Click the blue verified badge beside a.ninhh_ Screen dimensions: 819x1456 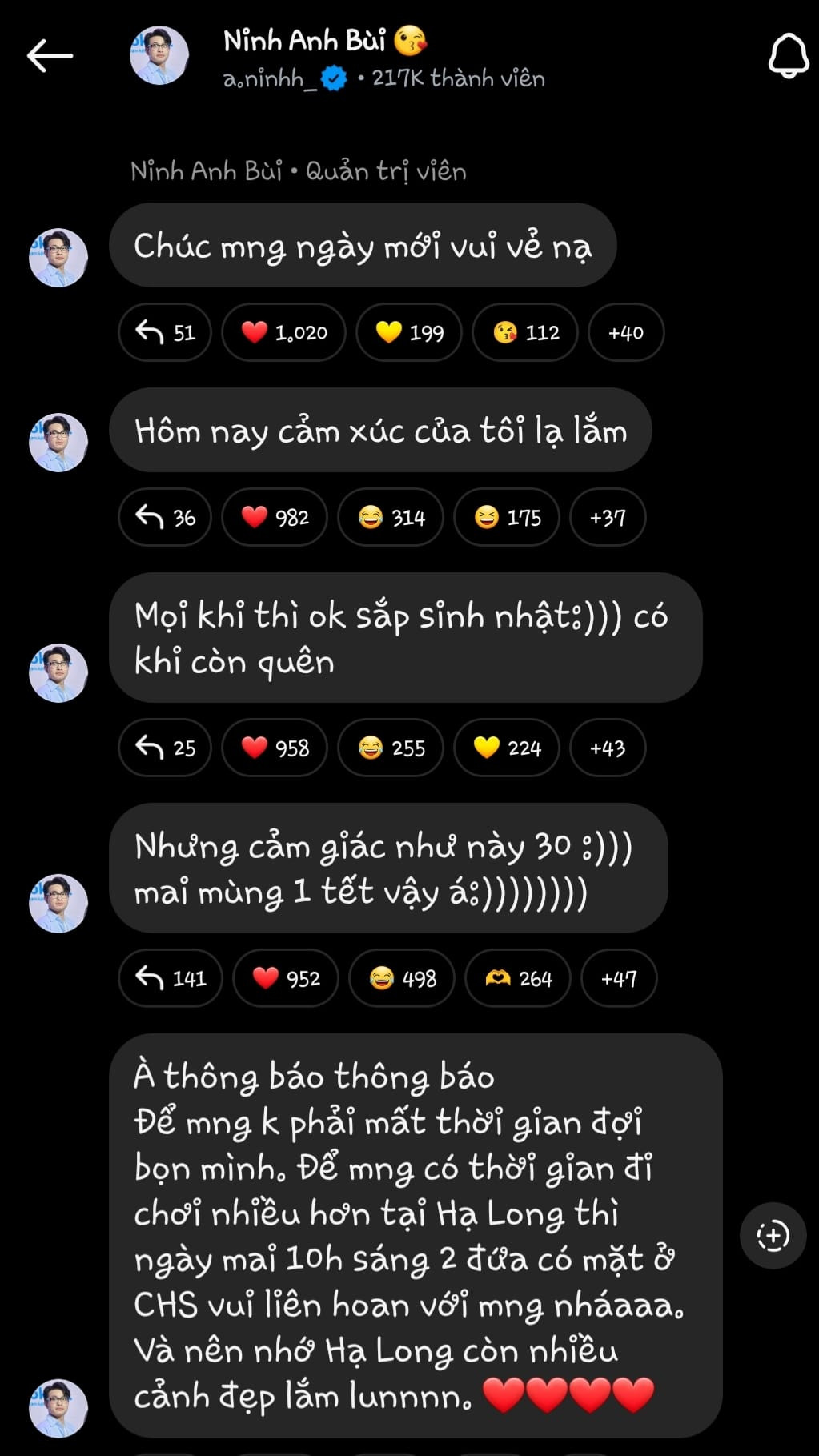click(x=330, y=78)
